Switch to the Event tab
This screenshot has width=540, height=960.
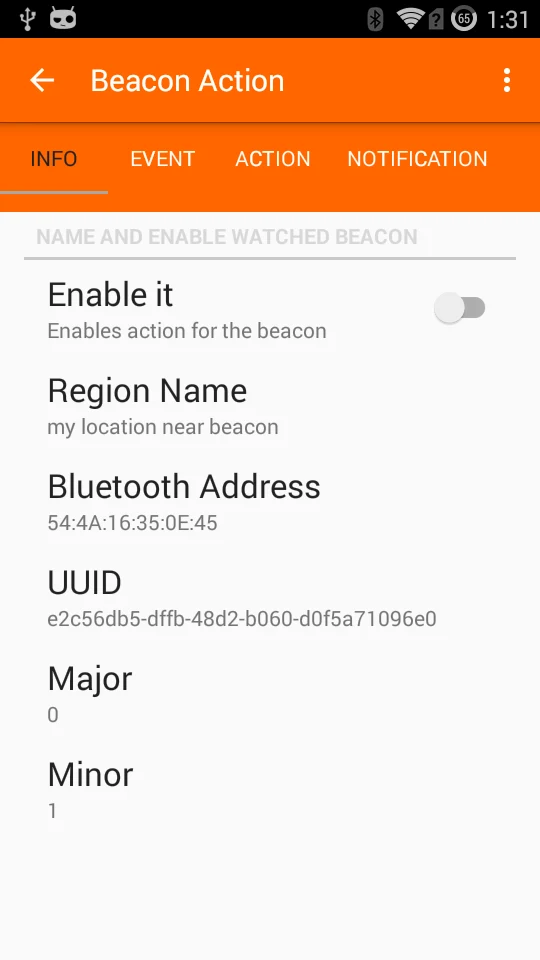(x=162, y=159)
